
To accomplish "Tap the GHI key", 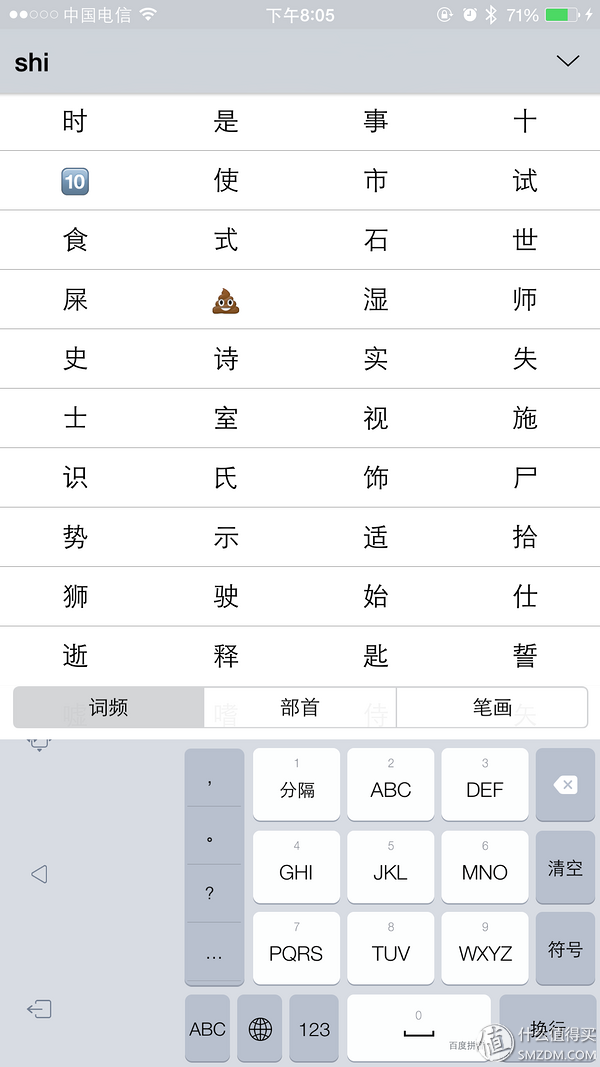I will pyautogui.click(x=297, y=867).
